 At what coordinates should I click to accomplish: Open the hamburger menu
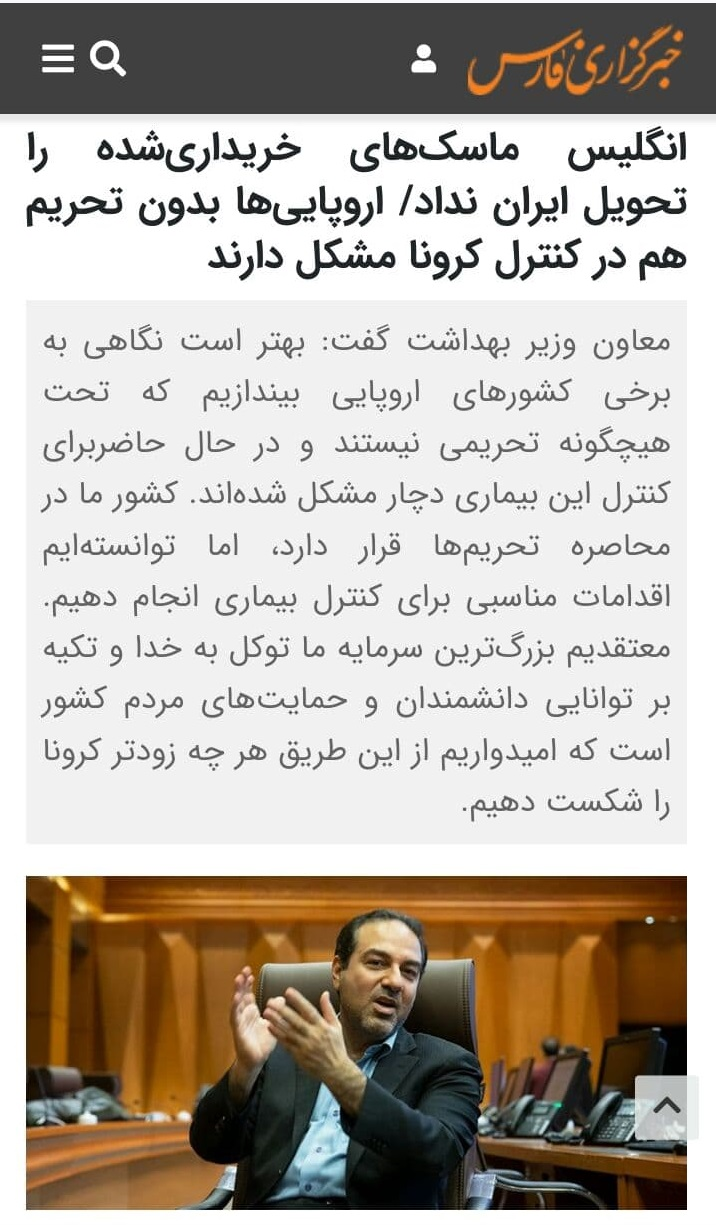(58, 59)
